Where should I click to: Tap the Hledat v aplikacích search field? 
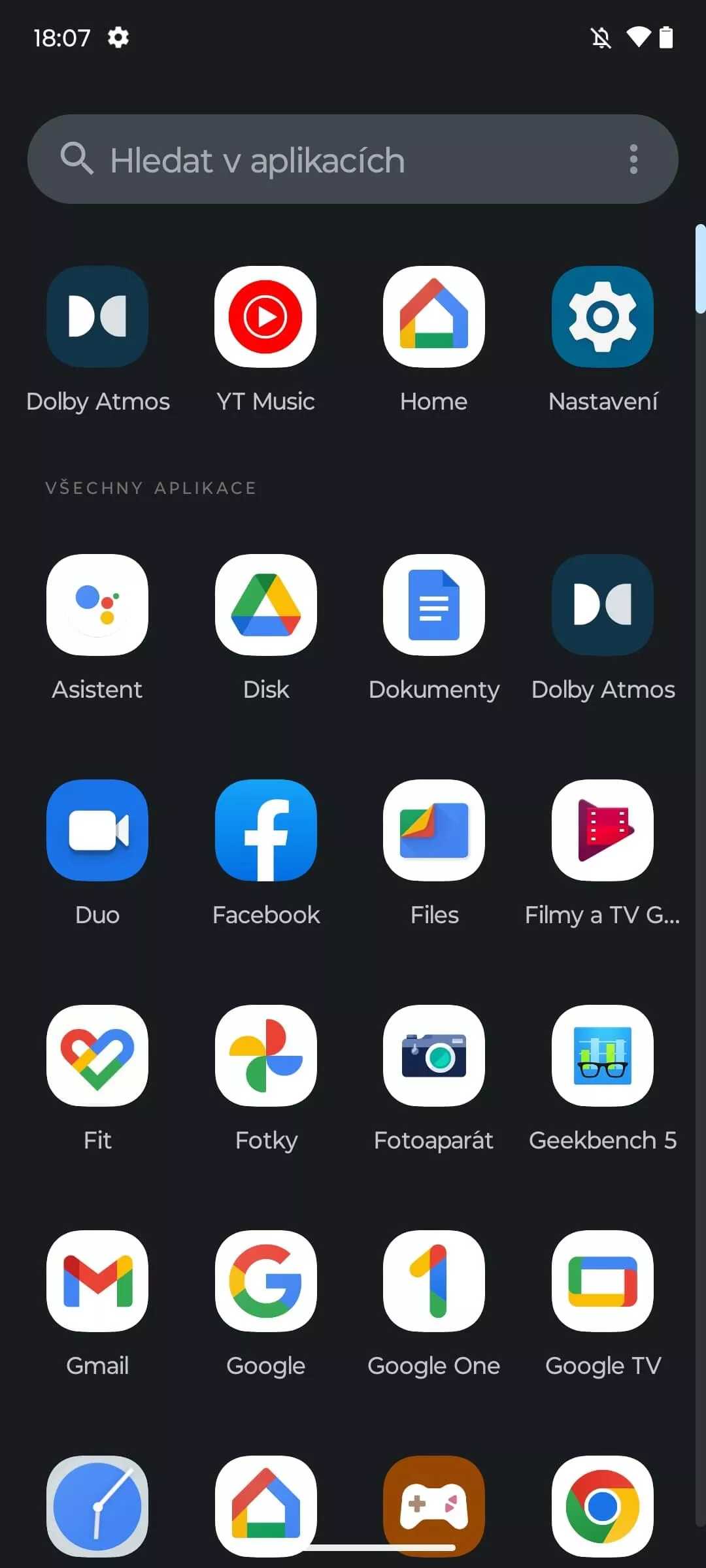click(353, 159)
